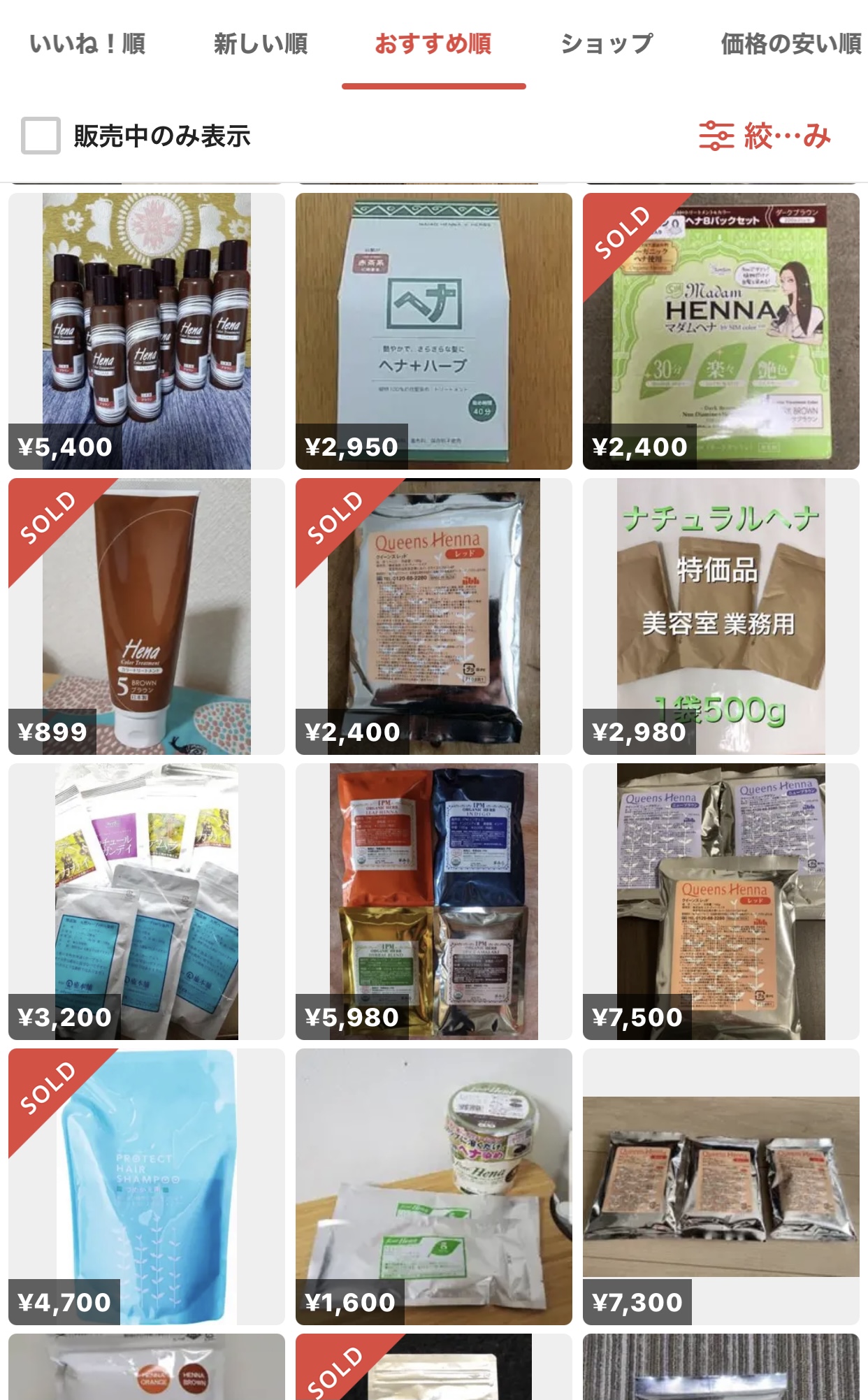View the ¥7,500 Queens Henna set
The image size is (868, 1400).
721,901
